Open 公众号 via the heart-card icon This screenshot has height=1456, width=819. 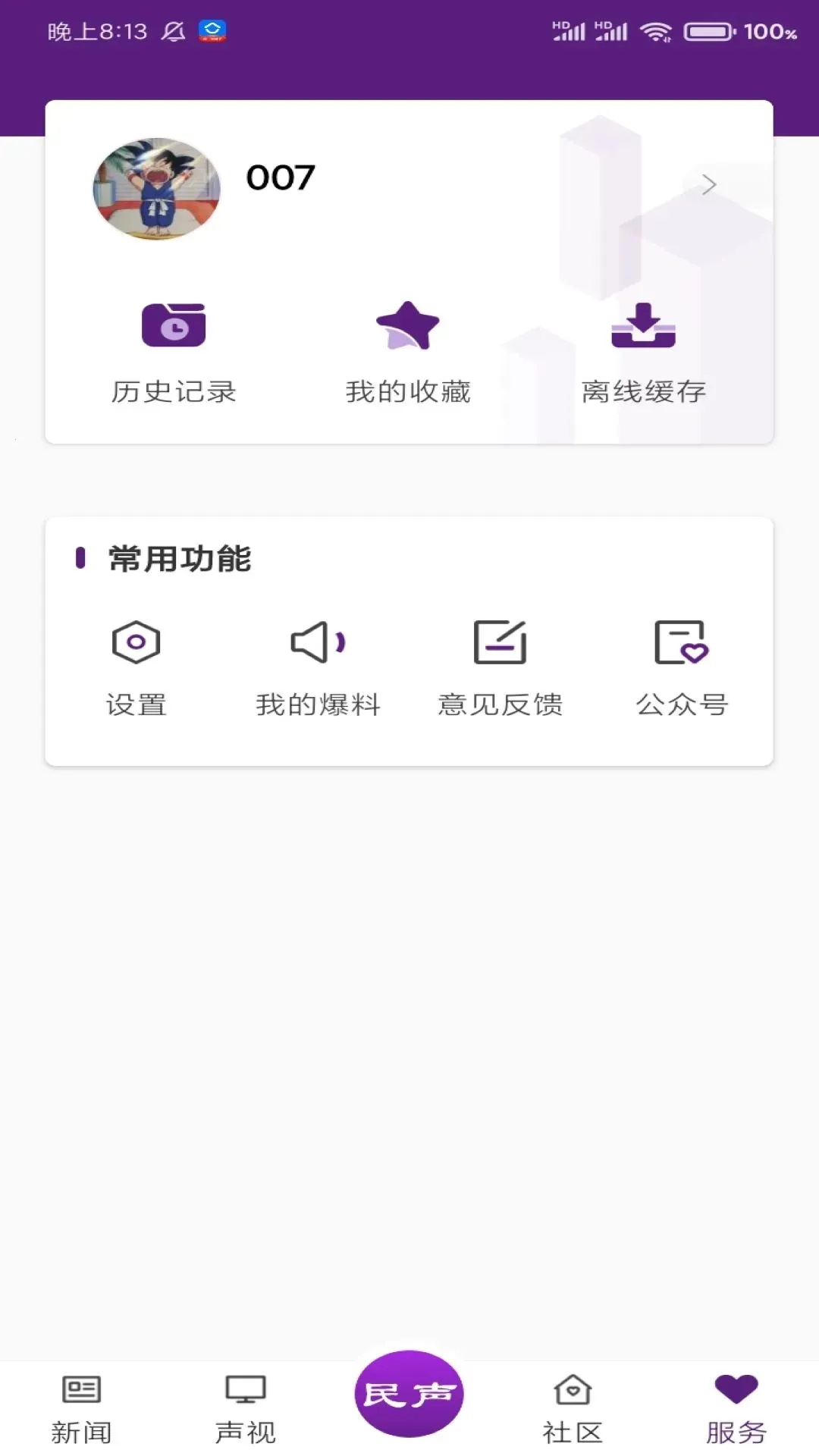pyautogui.click(x=681, y=643)
